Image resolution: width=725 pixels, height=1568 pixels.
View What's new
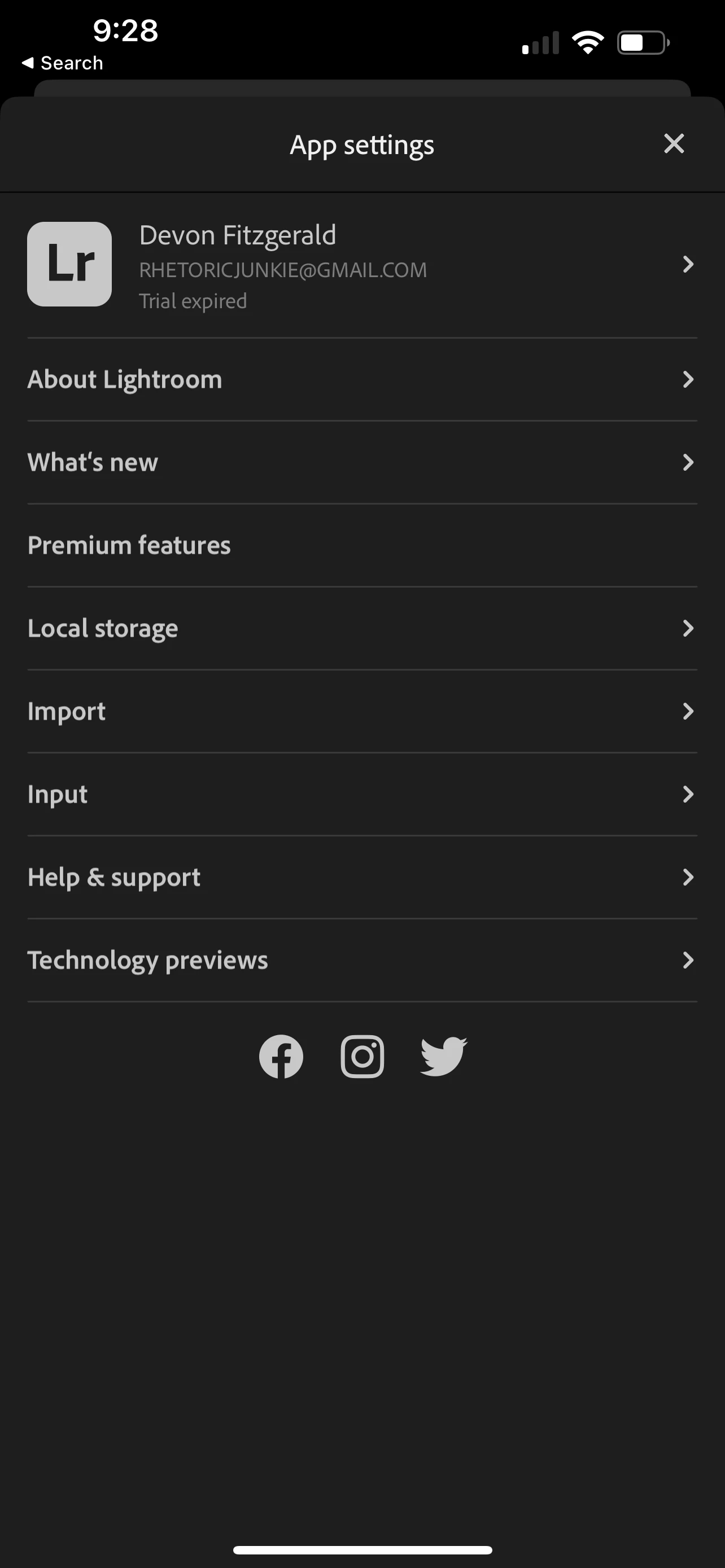[x=361, y=463]
